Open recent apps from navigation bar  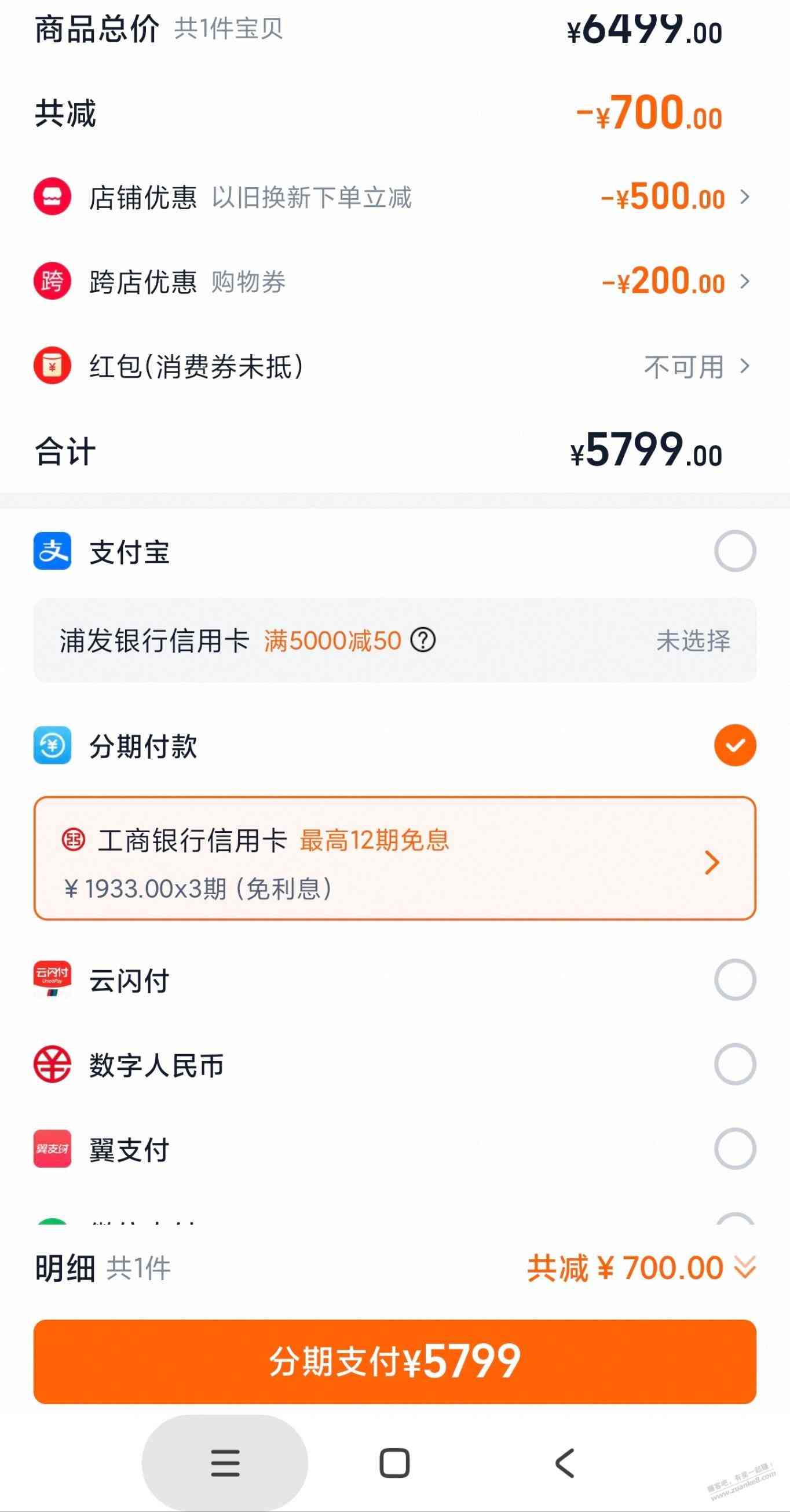(225, 1463)
